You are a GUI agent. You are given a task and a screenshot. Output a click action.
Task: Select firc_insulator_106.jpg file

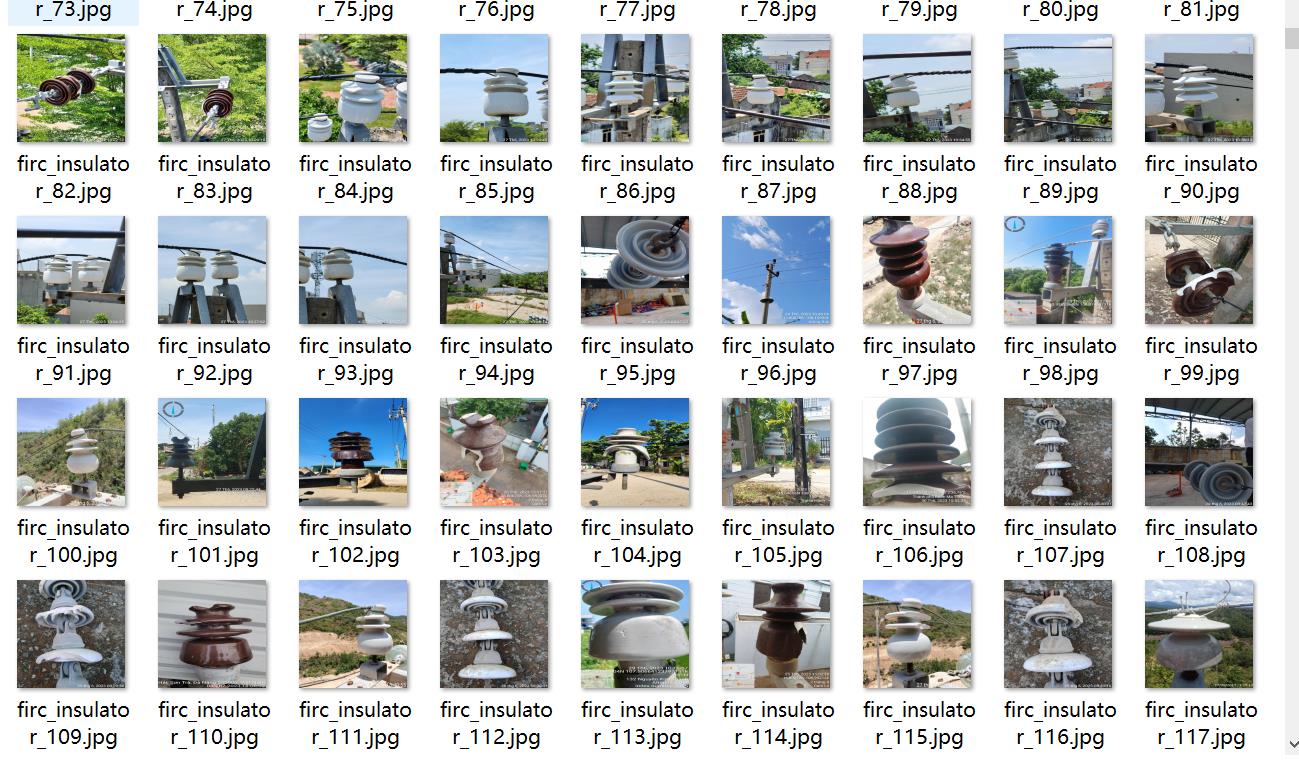(x=917, y=452)
